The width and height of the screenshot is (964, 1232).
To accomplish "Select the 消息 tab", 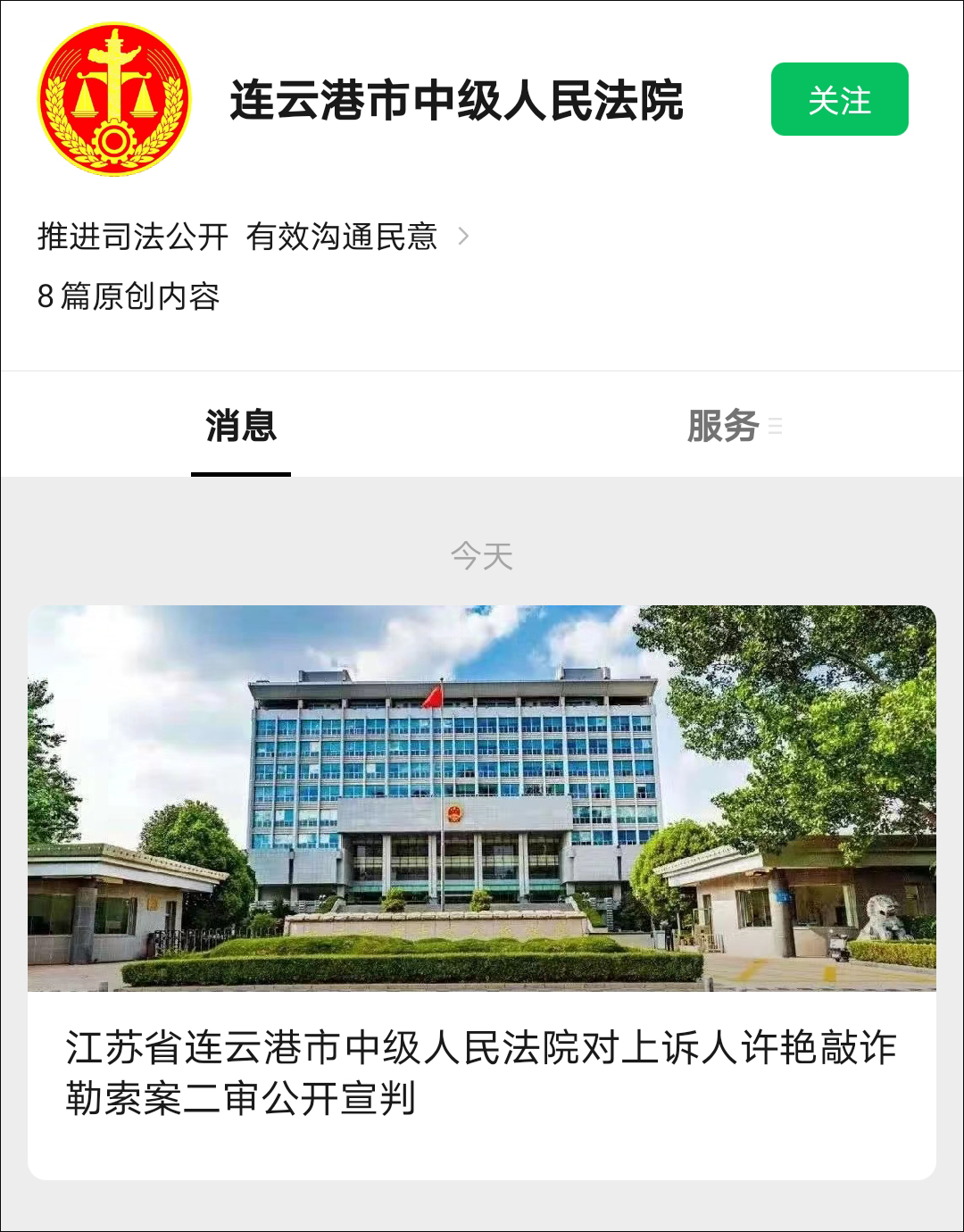I will (x=241, y=426).
